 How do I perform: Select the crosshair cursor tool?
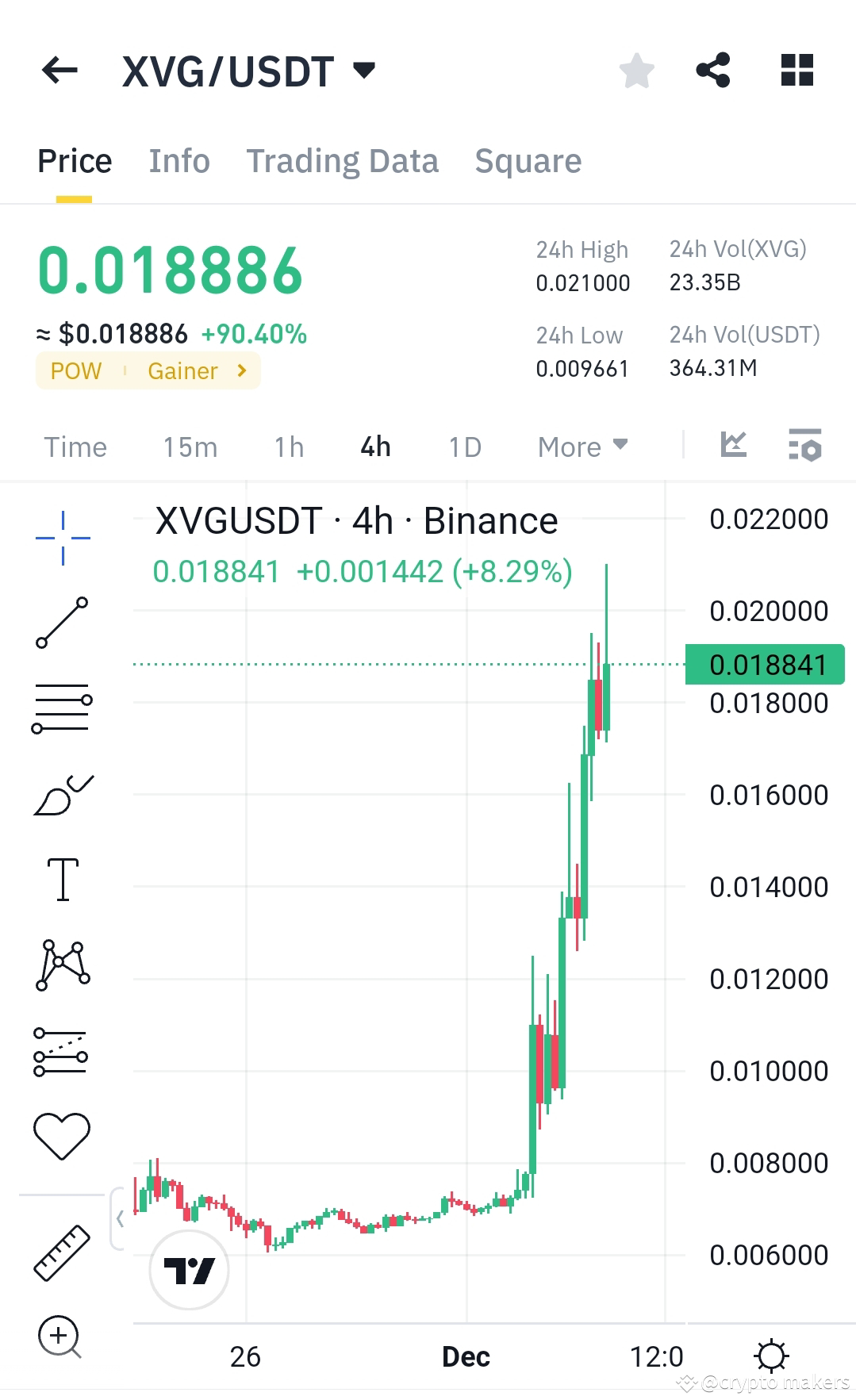(x=62, y=535)
